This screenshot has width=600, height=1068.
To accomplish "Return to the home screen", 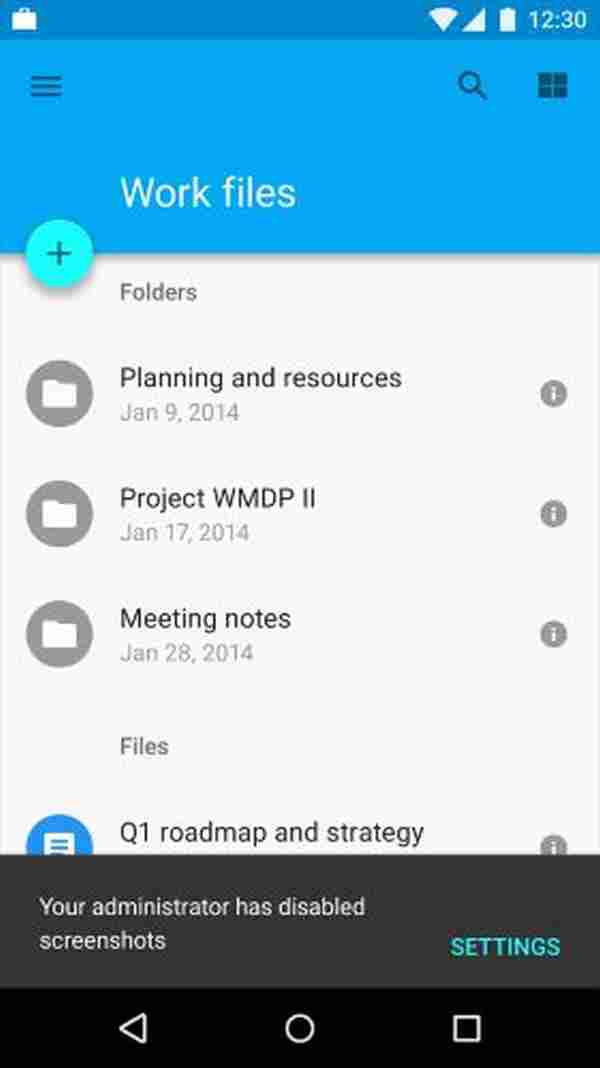I will pyautogui.click(x=300, y=1027).
